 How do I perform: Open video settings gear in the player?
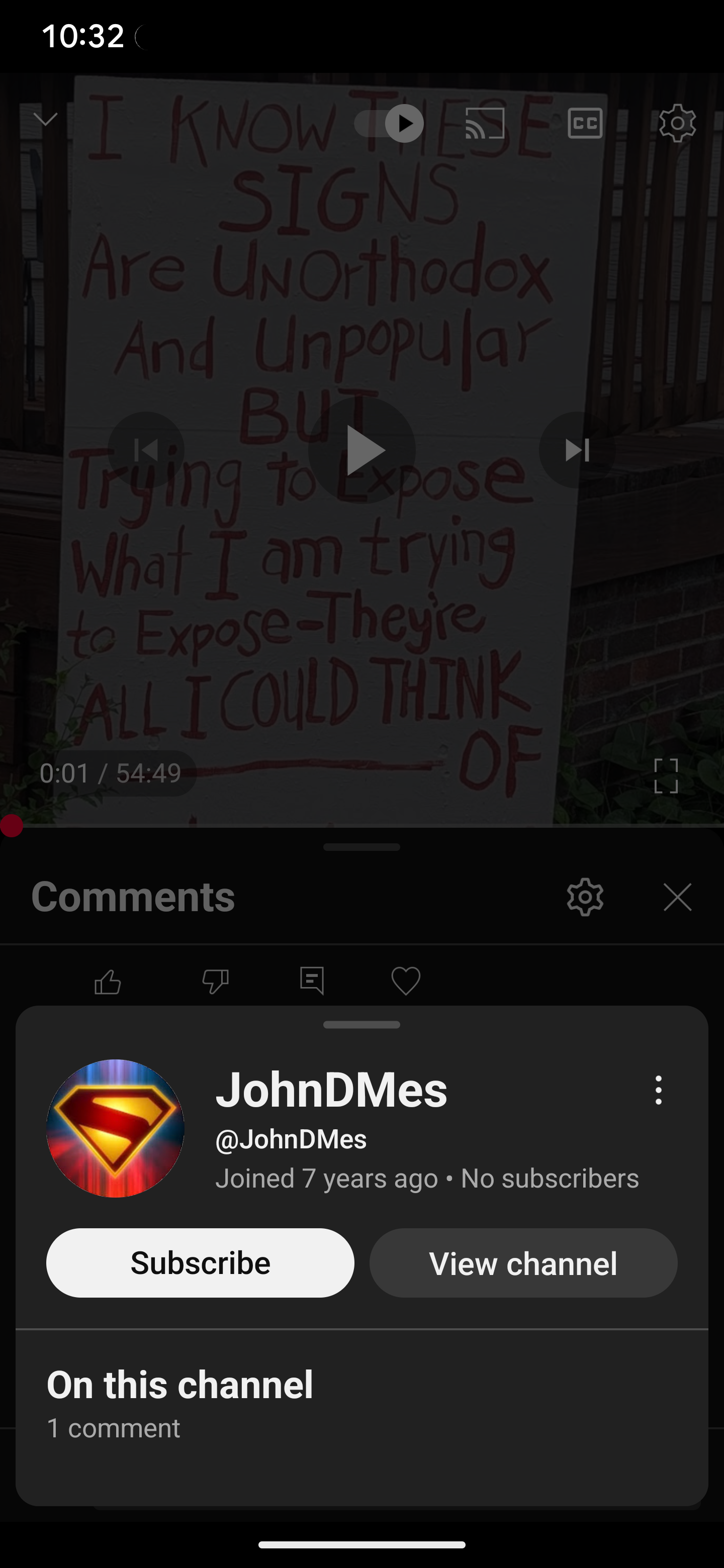[677, 123]
